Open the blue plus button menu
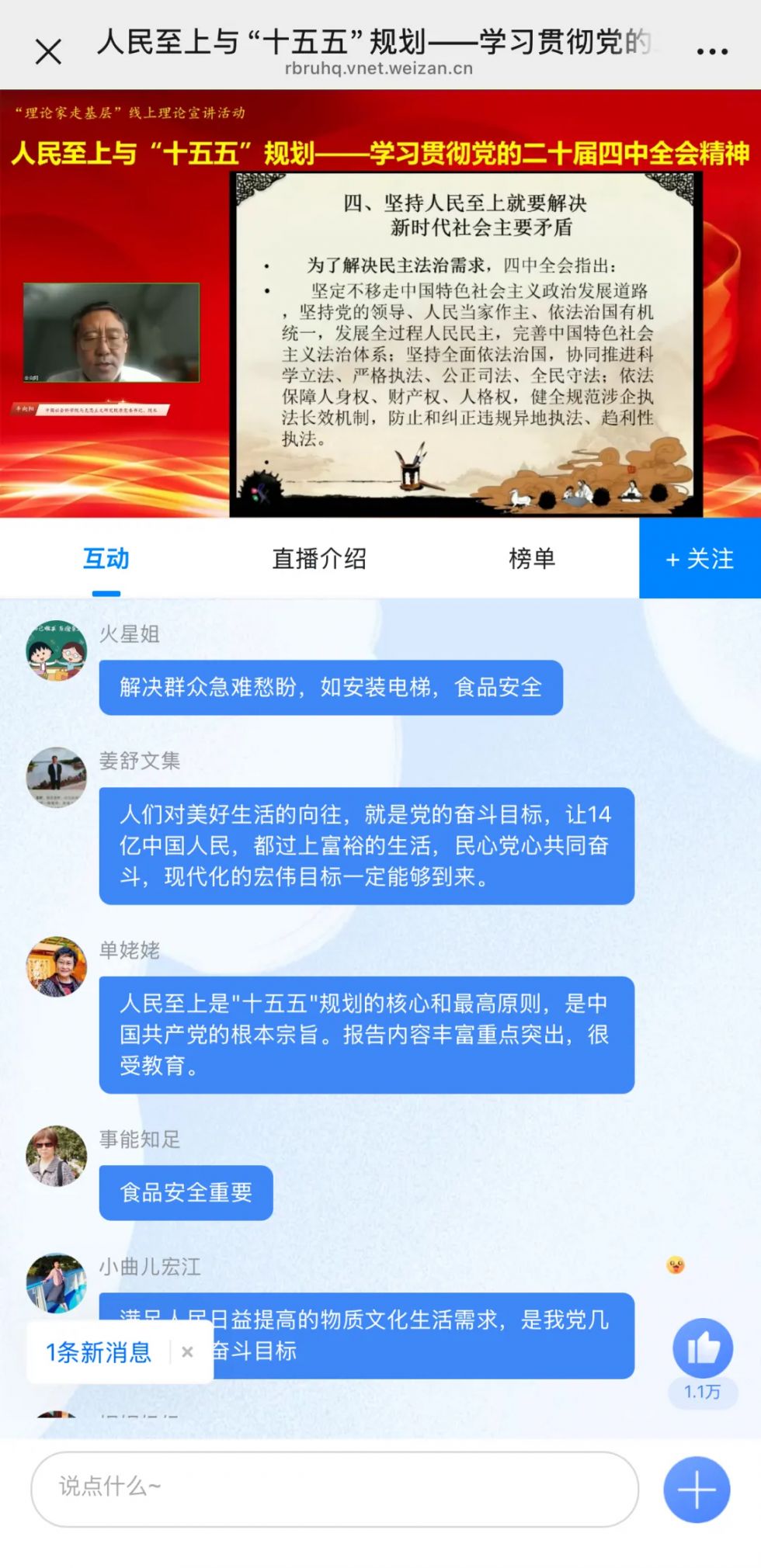Image resolution: width=761 pixels, height=1568 pixels. [697, 1490]
